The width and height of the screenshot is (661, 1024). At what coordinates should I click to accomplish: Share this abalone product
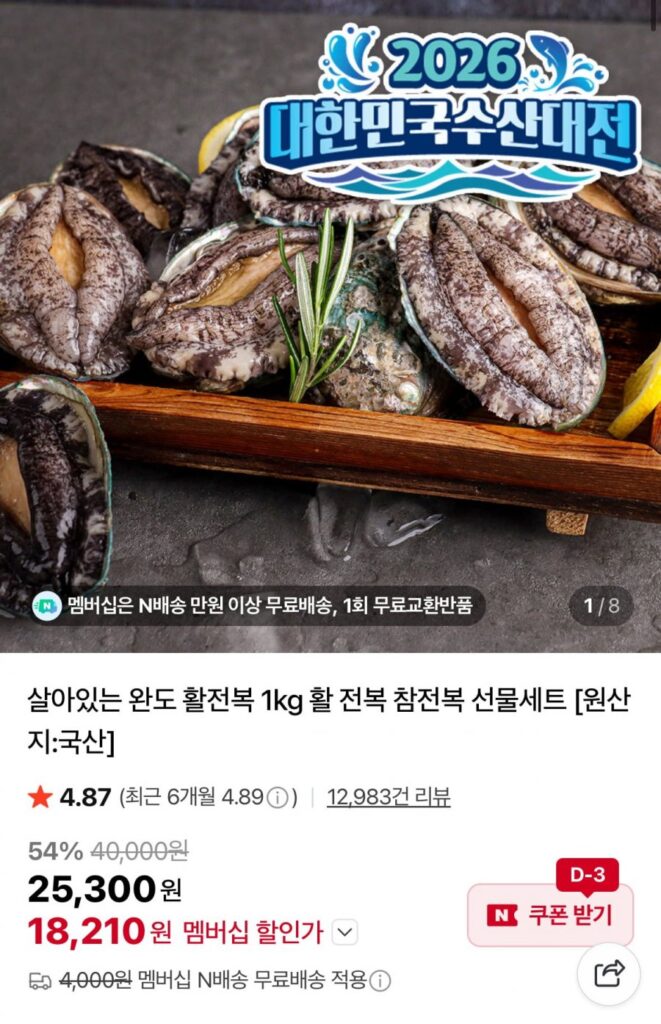tap(609, 973)
